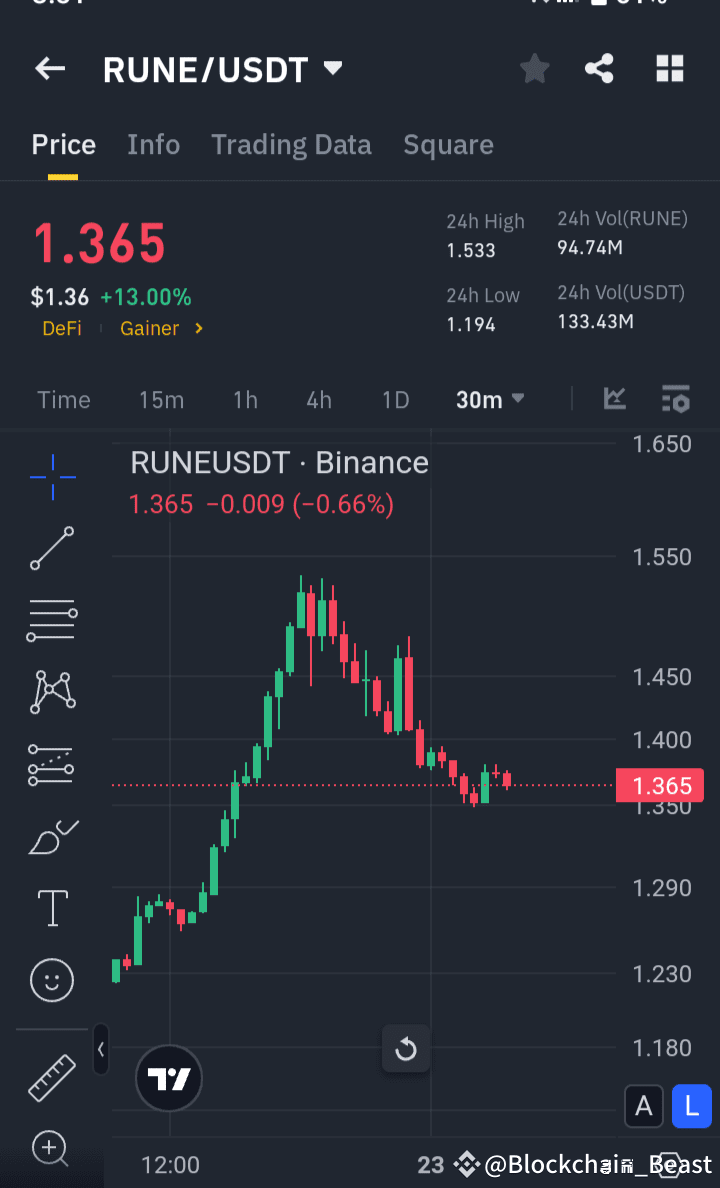The width and height of the screenshot is (720, 1188).
Task: Reload the chart with the refresh icon
Action: coord(406,1049)
